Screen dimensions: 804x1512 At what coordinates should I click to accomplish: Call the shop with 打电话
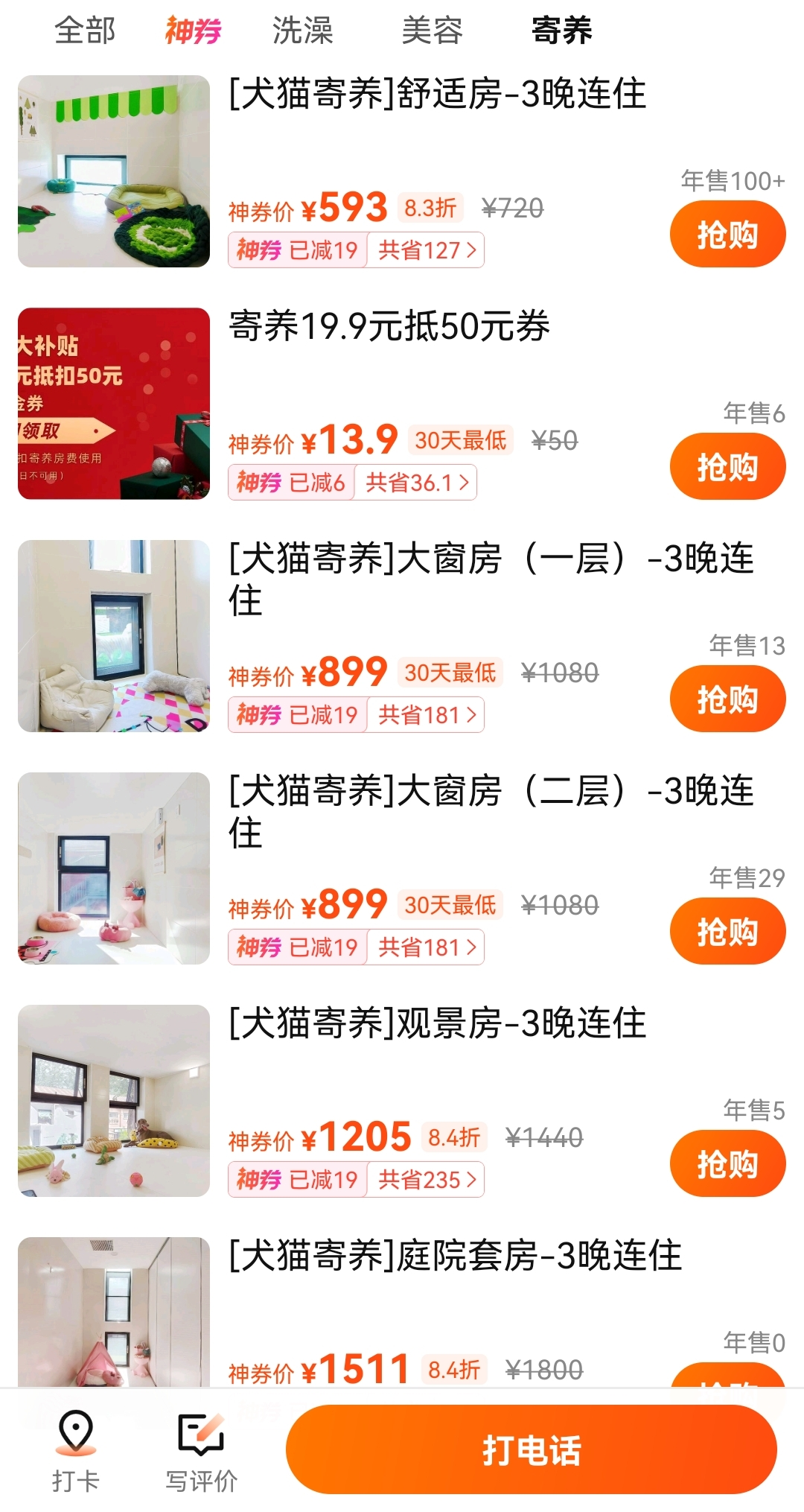click(x=531, y=1449)
